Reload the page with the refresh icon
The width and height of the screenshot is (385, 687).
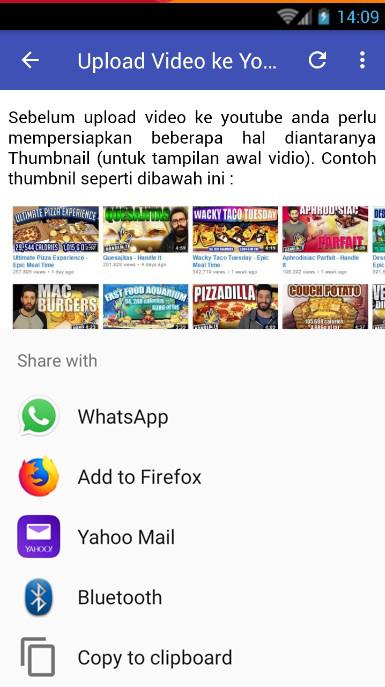point(317,60)
